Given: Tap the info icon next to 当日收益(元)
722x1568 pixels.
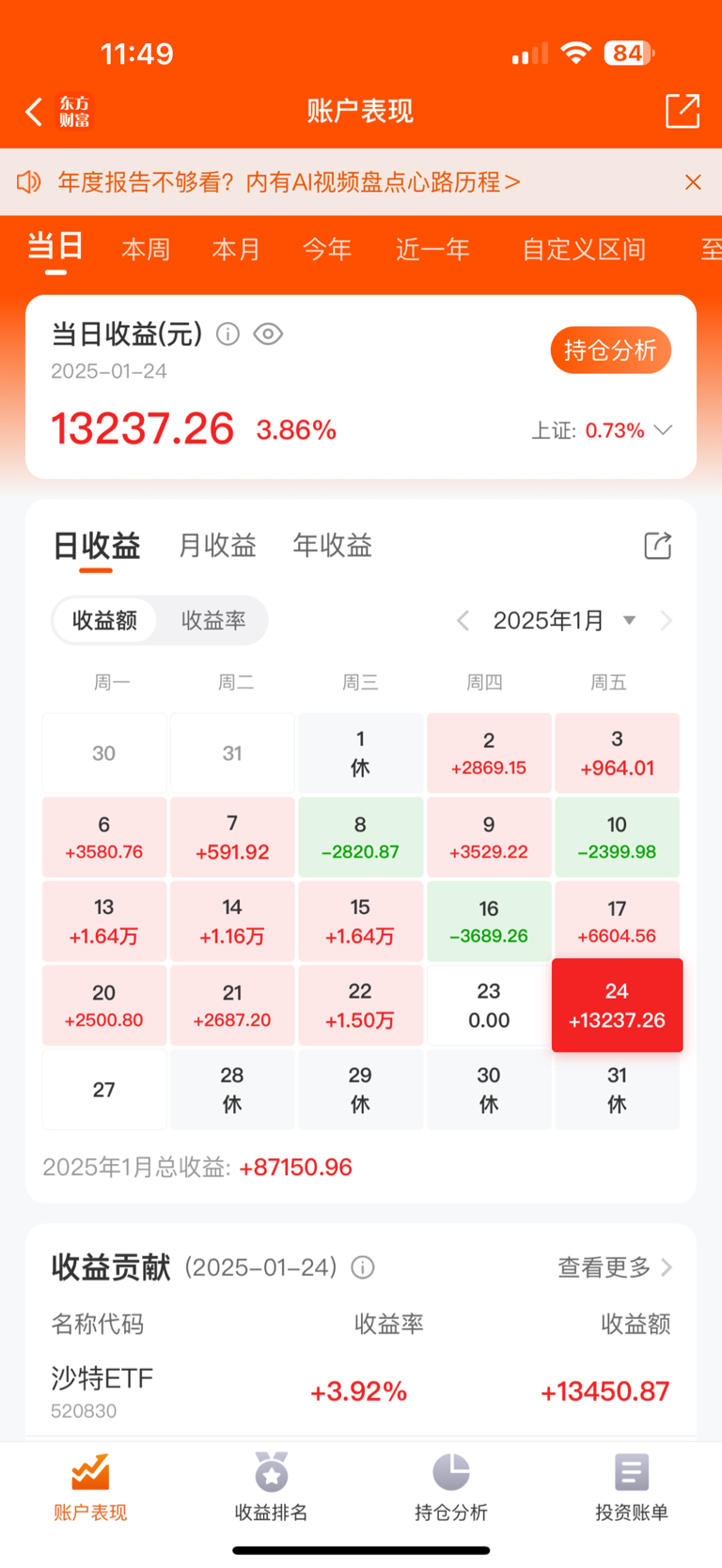Looking at the screenshot, I should pos(228,334).
